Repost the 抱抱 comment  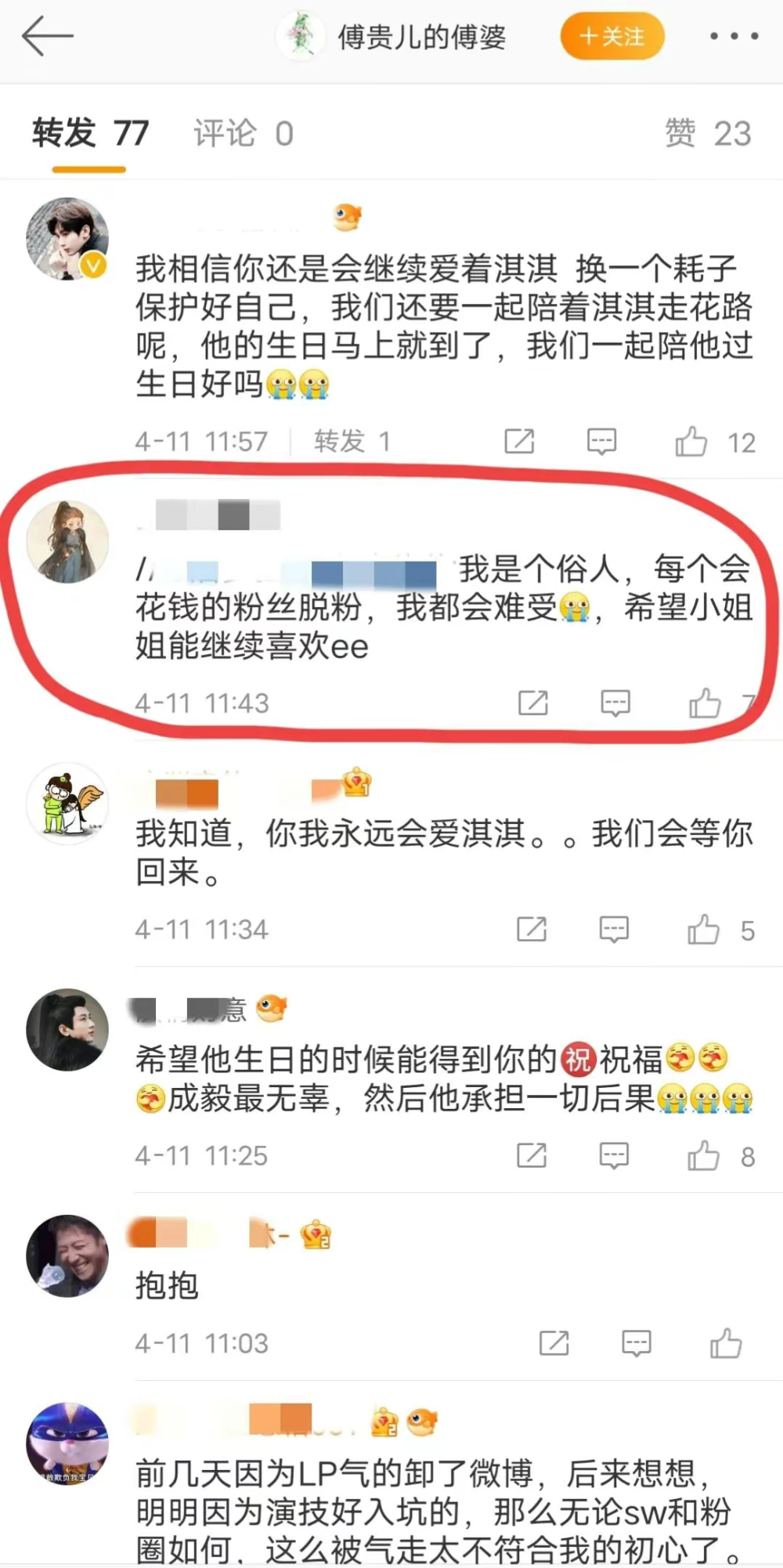point(554,1344)
